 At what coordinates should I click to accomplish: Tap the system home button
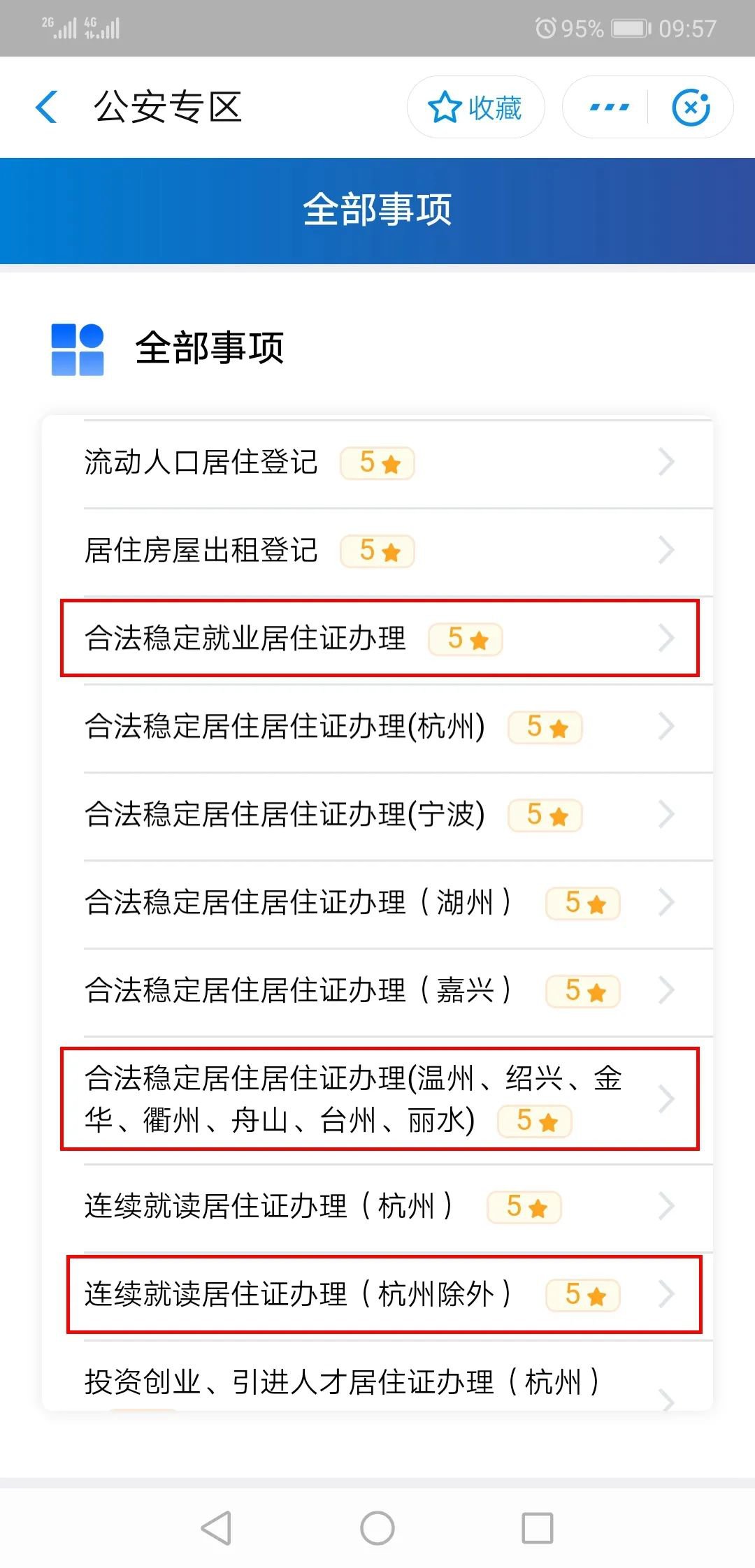tap(377, 1527)
